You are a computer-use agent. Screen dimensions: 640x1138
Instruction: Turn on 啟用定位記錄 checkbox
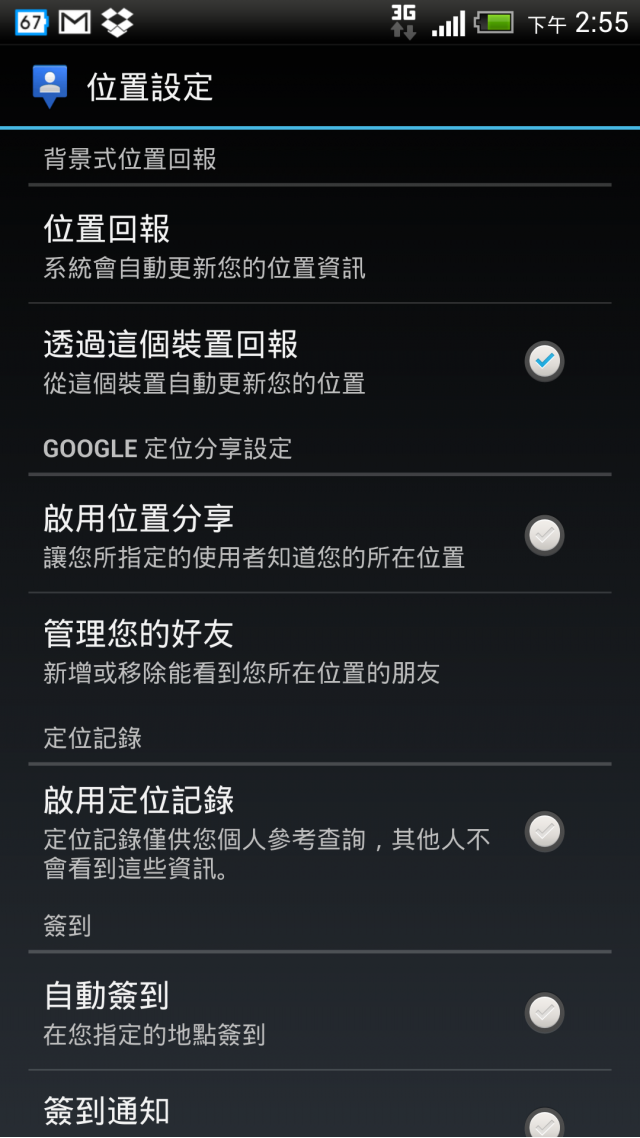[544, 831]
